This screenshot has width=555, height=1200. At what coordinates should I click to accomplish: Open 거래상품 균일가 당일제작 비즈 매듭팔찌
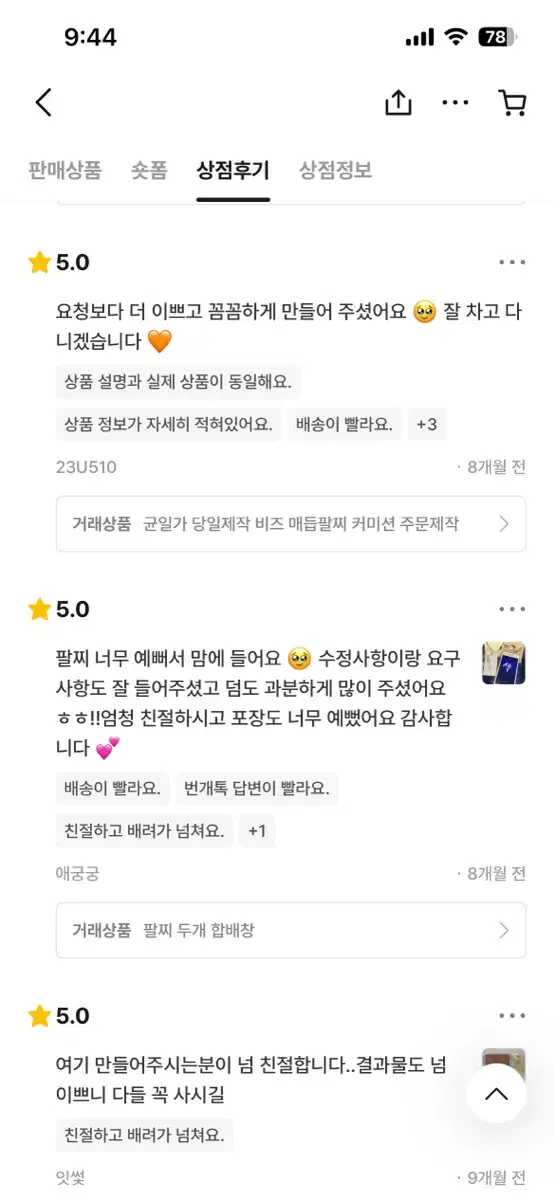click(291, 523)
